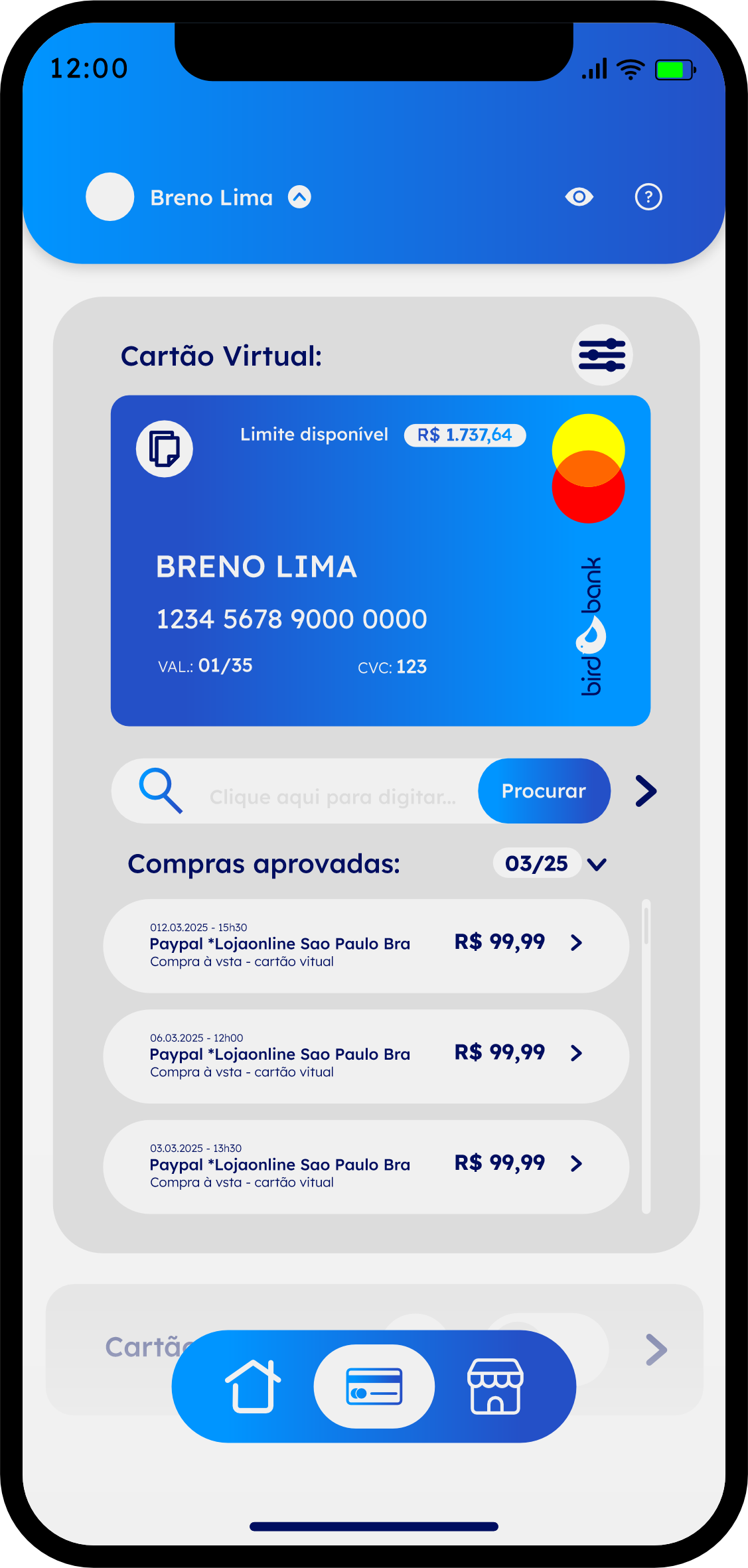This screenshot has height=1568, width=748.
Task: Toggle balance visibility with the eye icon
Action: (x=579, y=197)
